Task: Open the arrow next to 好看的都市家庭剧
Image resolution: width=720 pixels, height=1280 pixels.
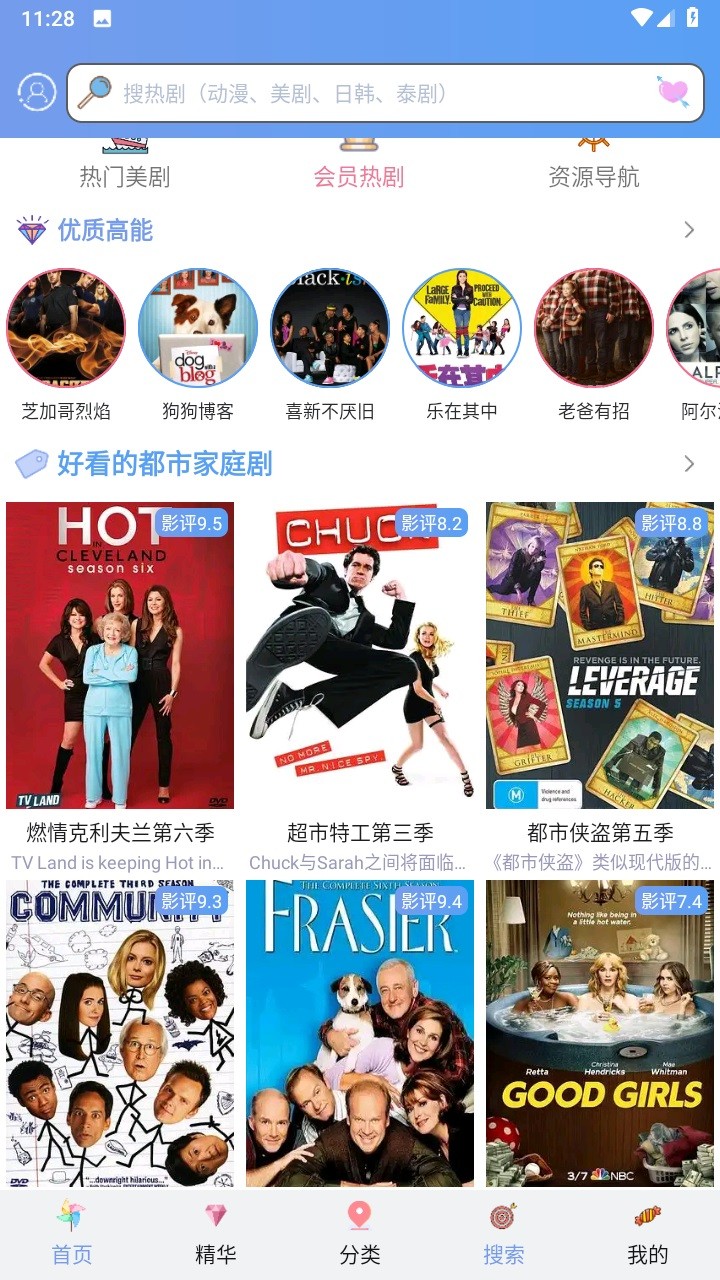Action: coord(689,463)
